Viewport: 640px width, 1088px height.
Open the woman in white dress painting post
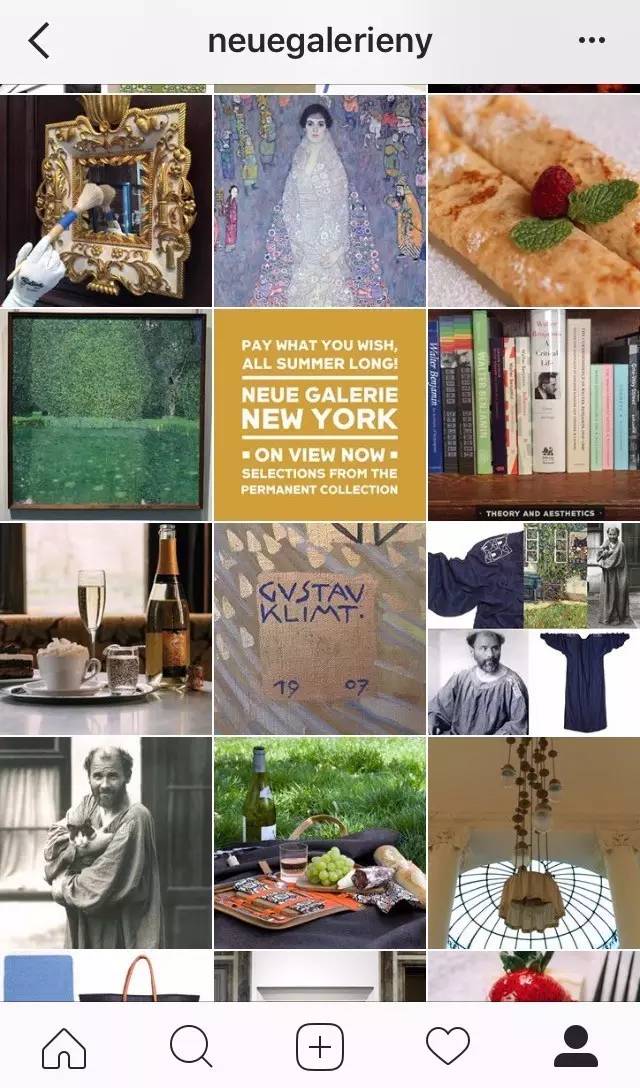[x=320, y=200]
